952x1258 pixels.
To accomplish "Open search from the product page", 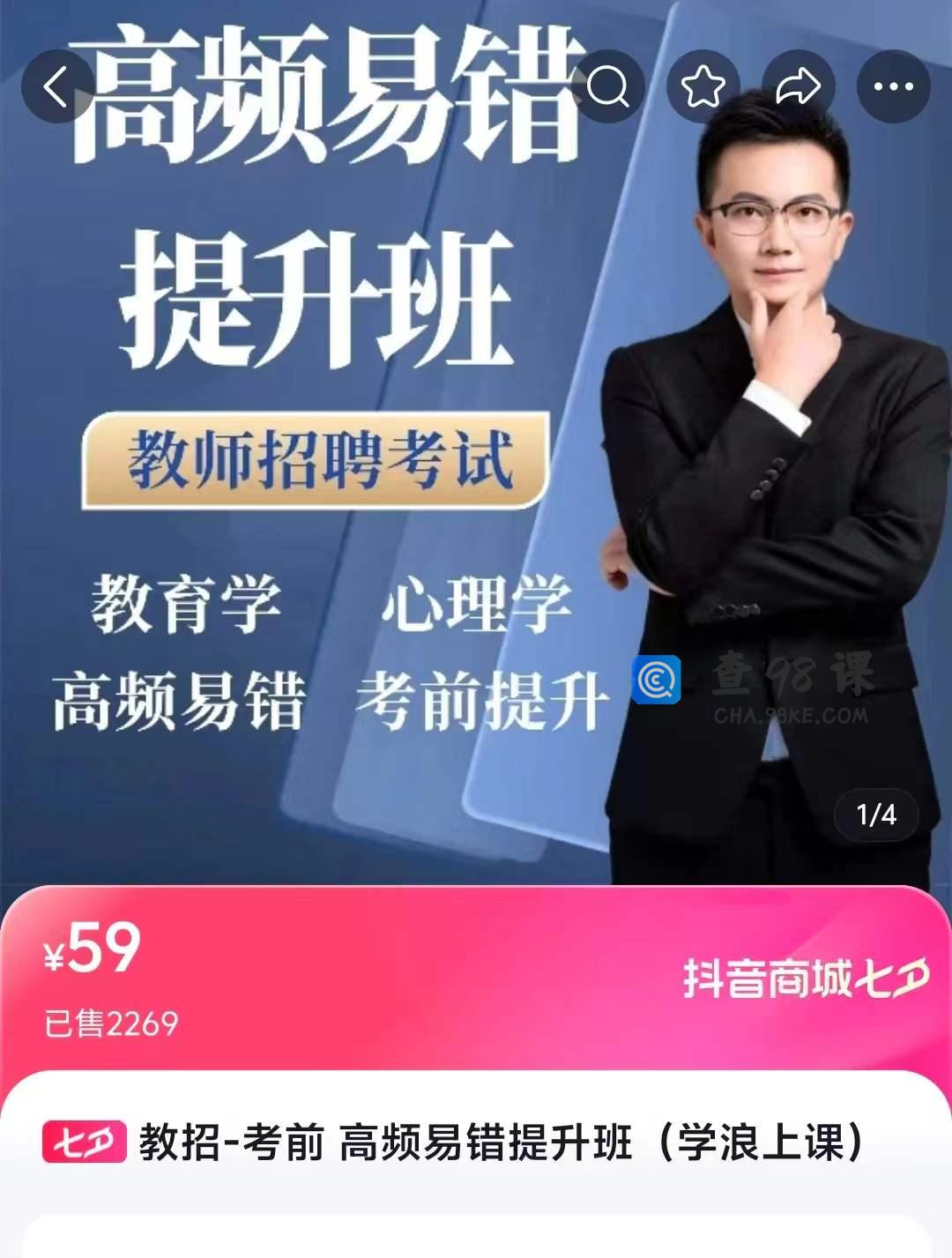I will [x=607, y=86].
